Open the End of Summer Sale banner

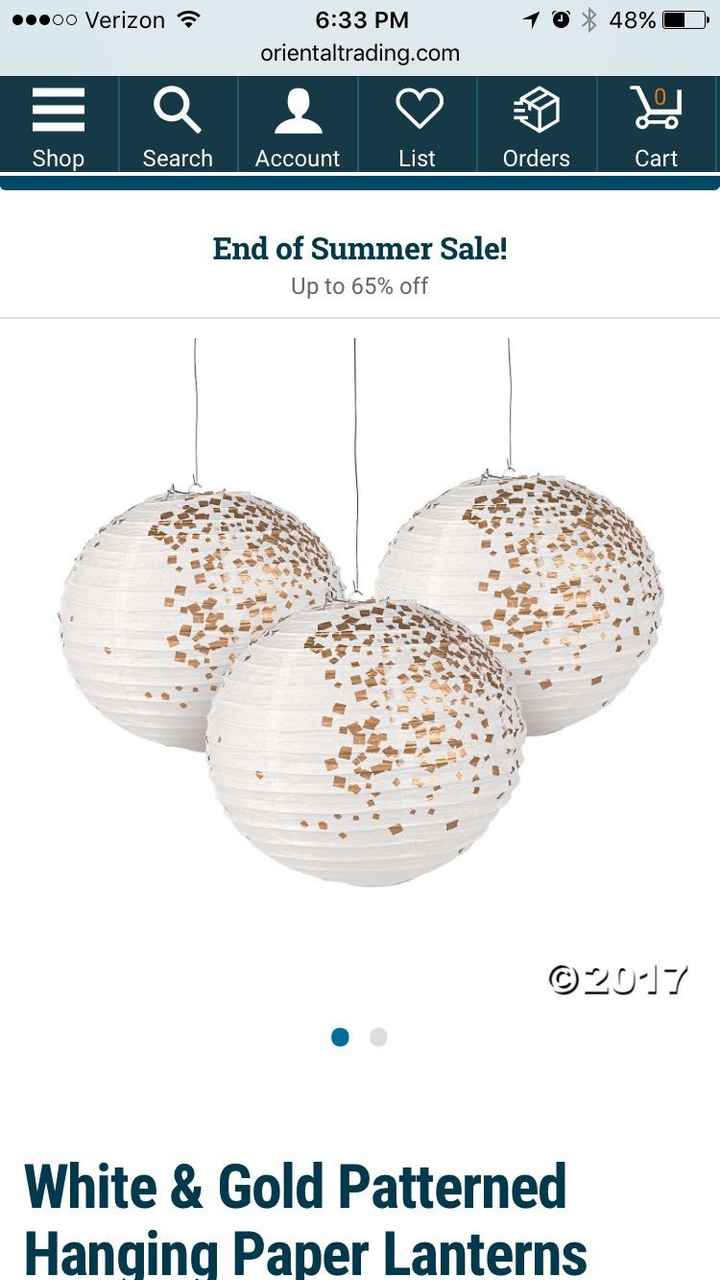[x=360, y=248]
